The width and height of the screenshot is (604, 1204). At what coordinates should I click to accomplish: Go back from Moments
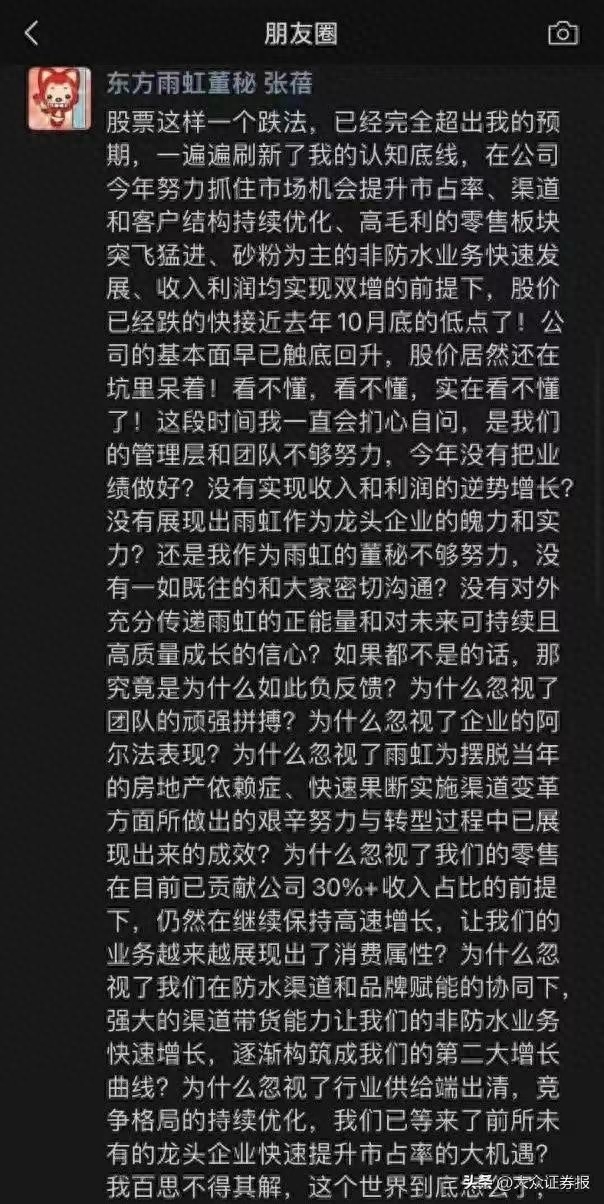pos(31,33)
